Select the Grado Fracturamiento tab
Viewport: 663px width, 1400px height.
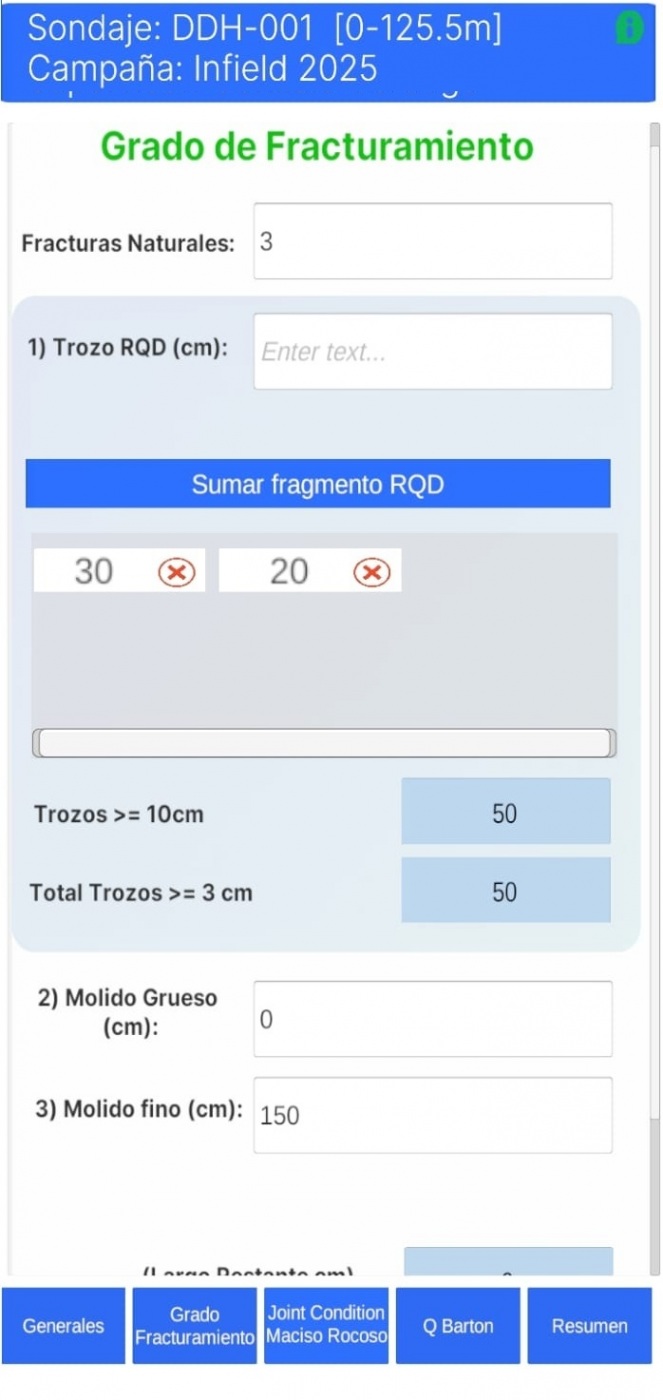(195, 1326)
